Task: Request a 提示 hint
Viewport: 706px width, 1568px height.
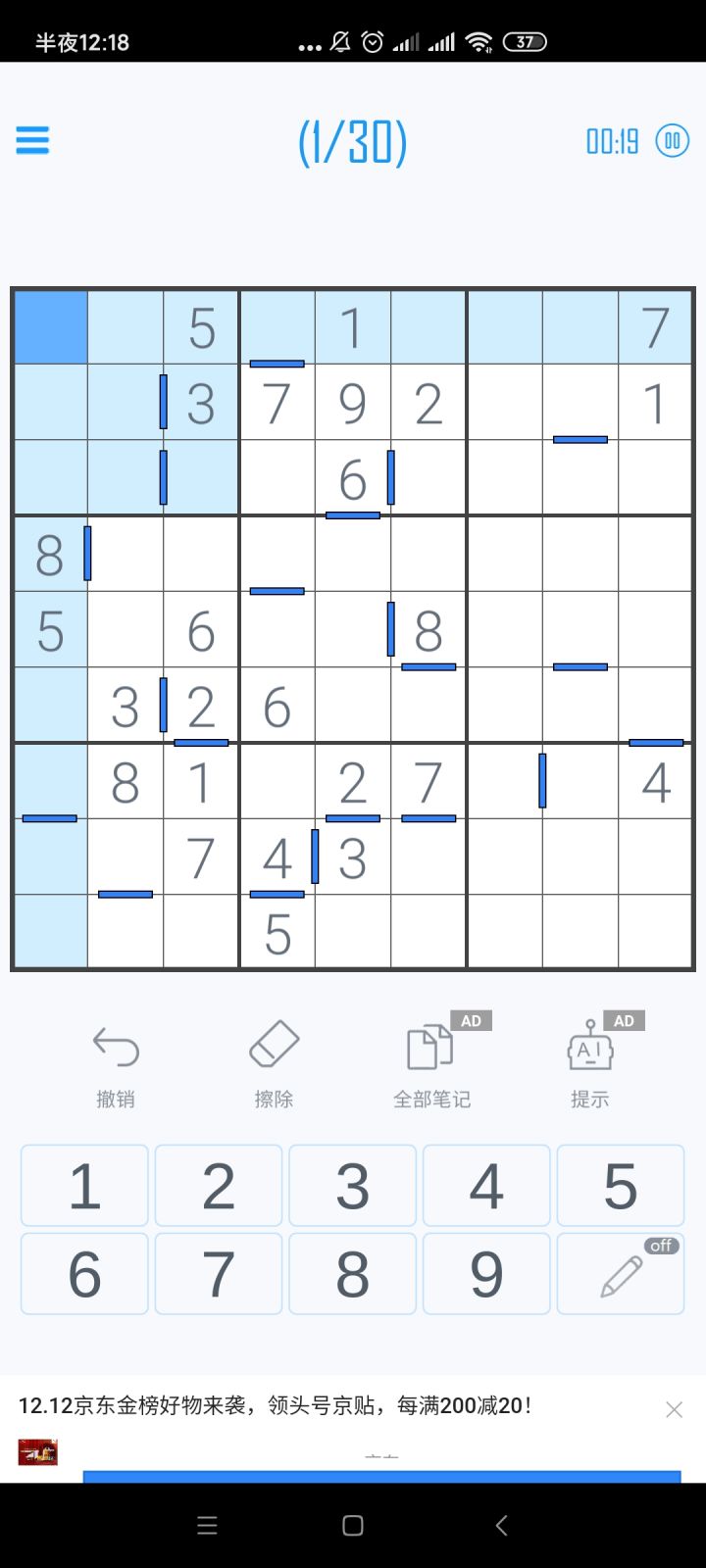Action: 589,1047
